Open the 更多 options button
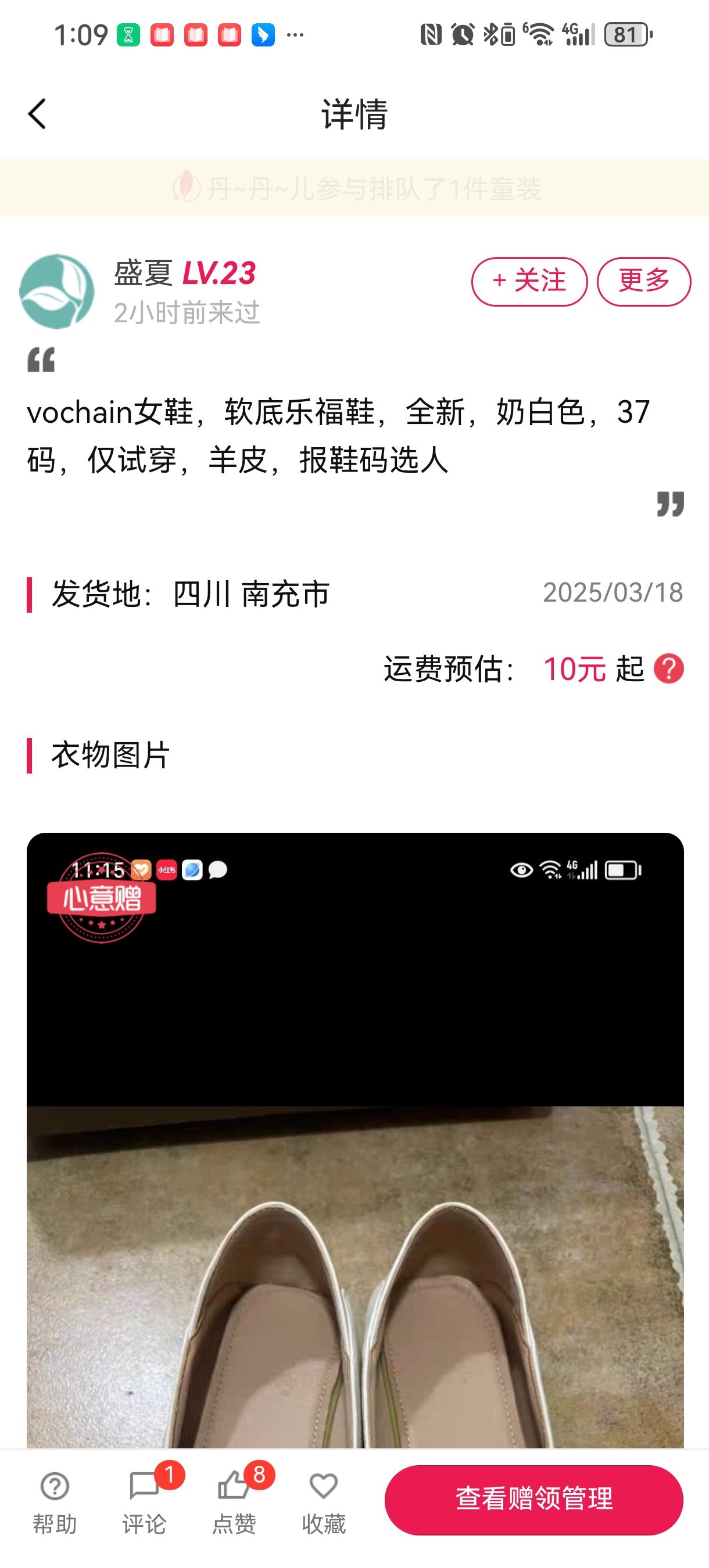 (644, 281)
